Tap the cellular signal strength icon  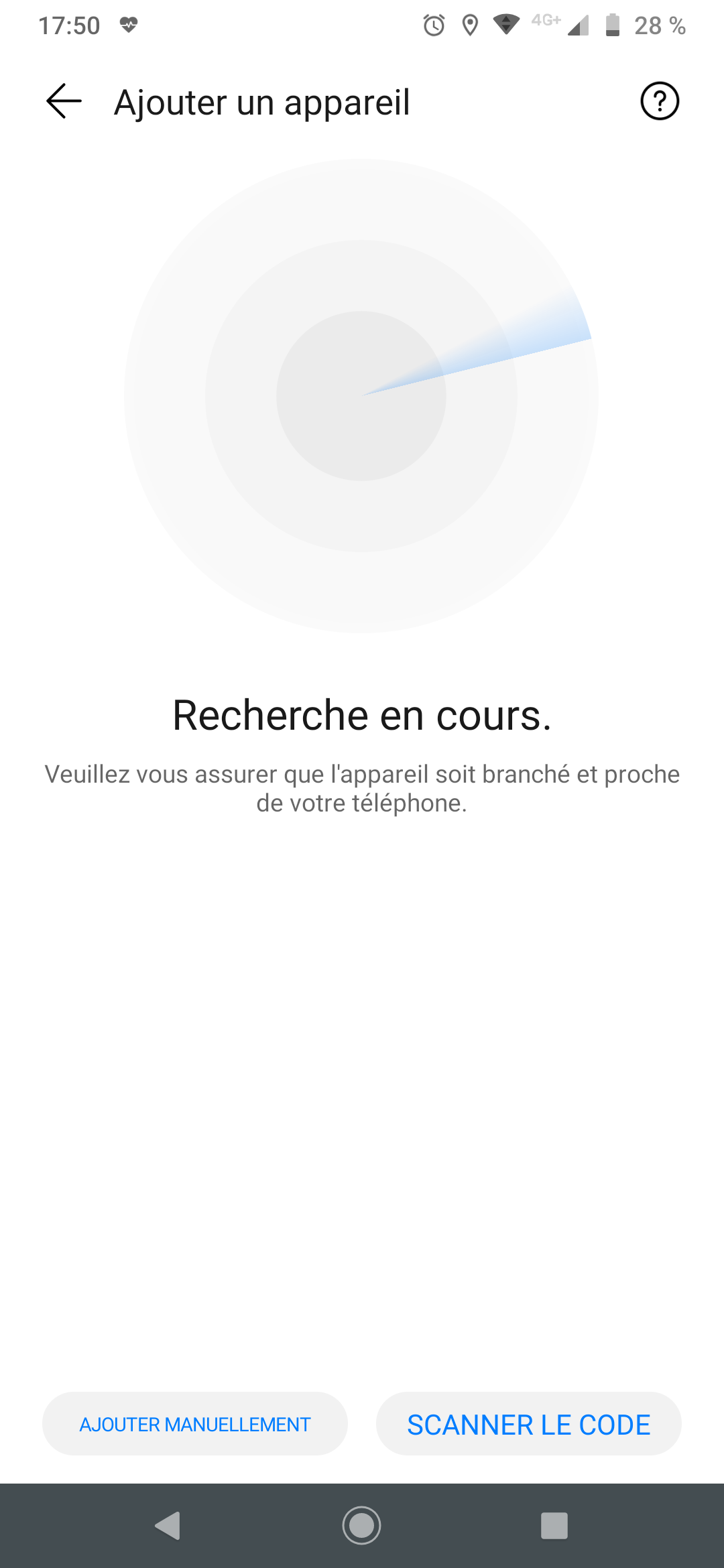578,25
